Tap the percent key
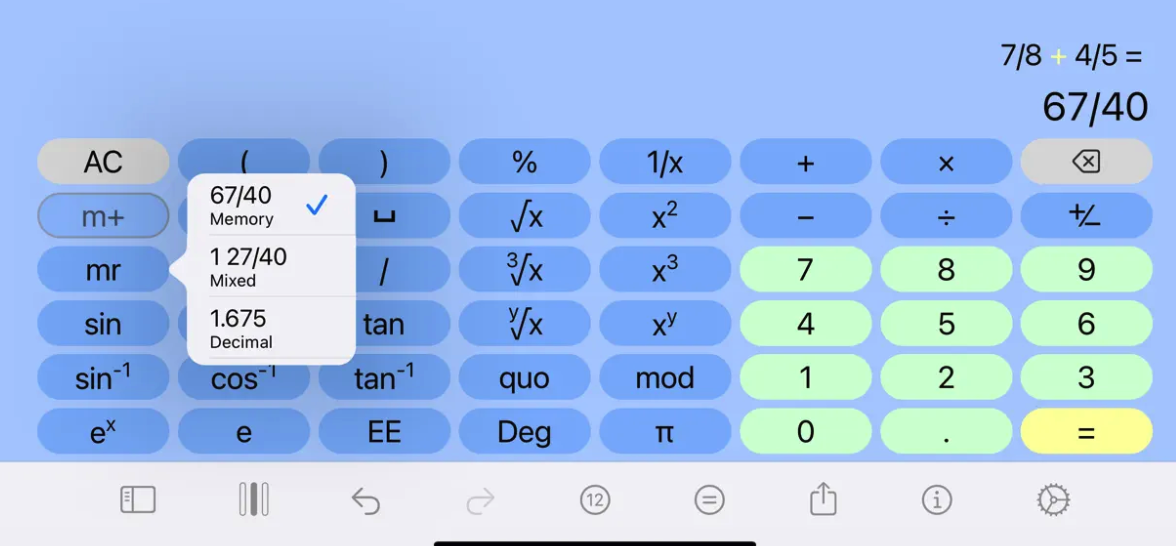Image resolution: width=1176 pixels, height=546 pixels. point(524,162)
